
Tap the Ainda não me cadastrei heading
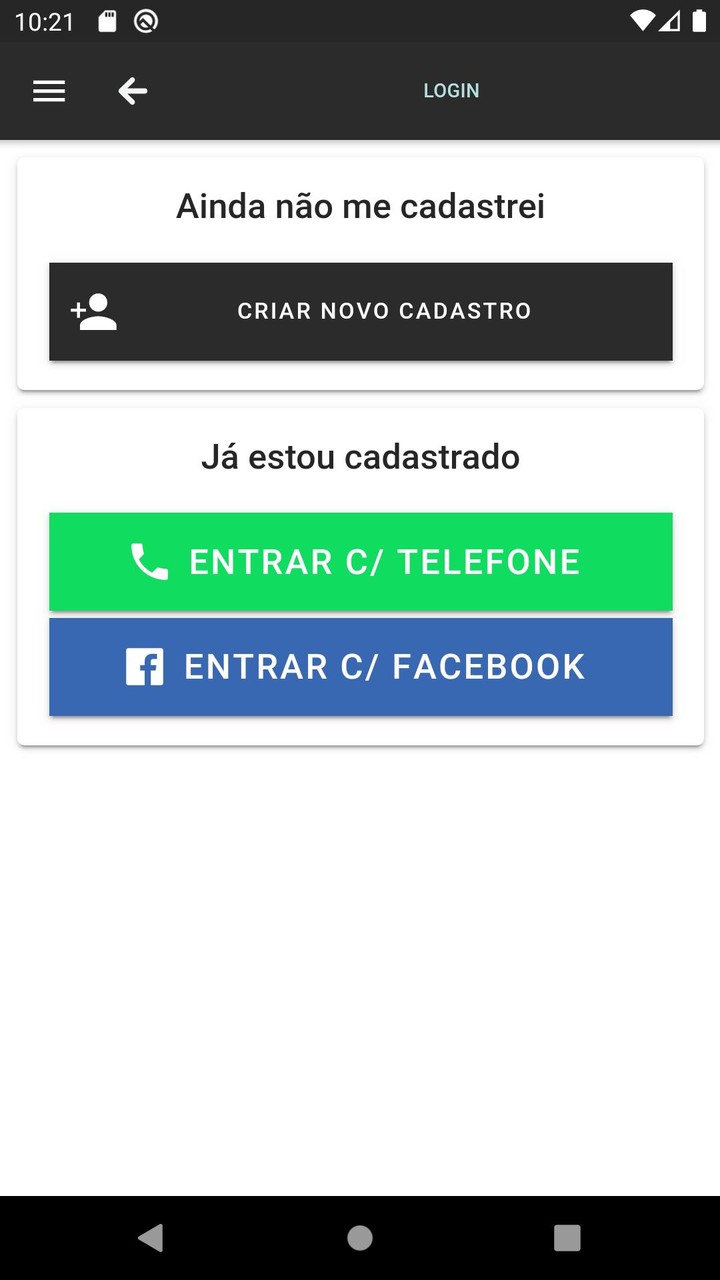(360, 206)
